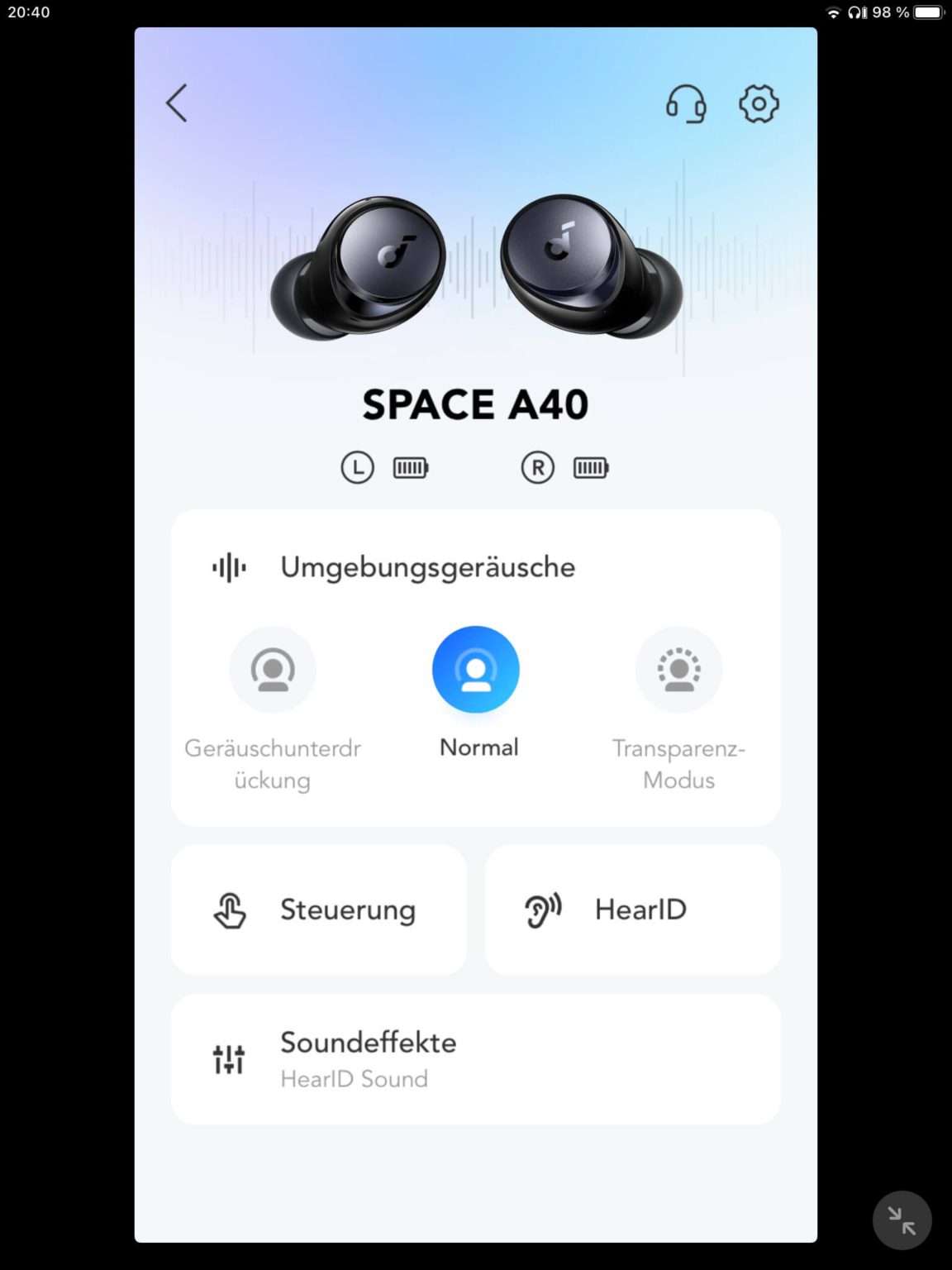Screen dimensions: 952x1270
Task: Tap the shrink window button
Action: (902, 1220)
